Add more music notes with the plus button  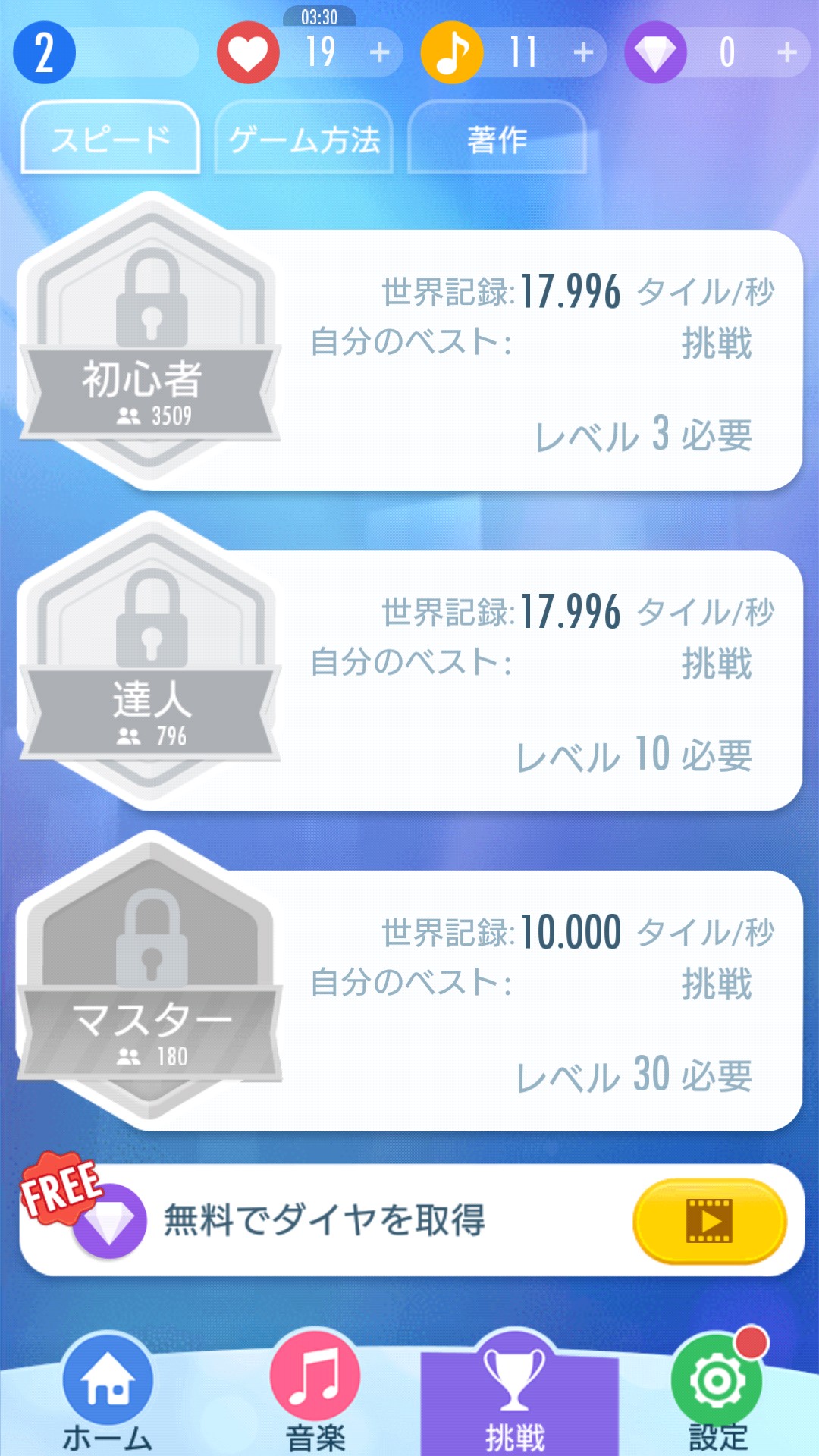pyautogui.click(x=583, y=52)
